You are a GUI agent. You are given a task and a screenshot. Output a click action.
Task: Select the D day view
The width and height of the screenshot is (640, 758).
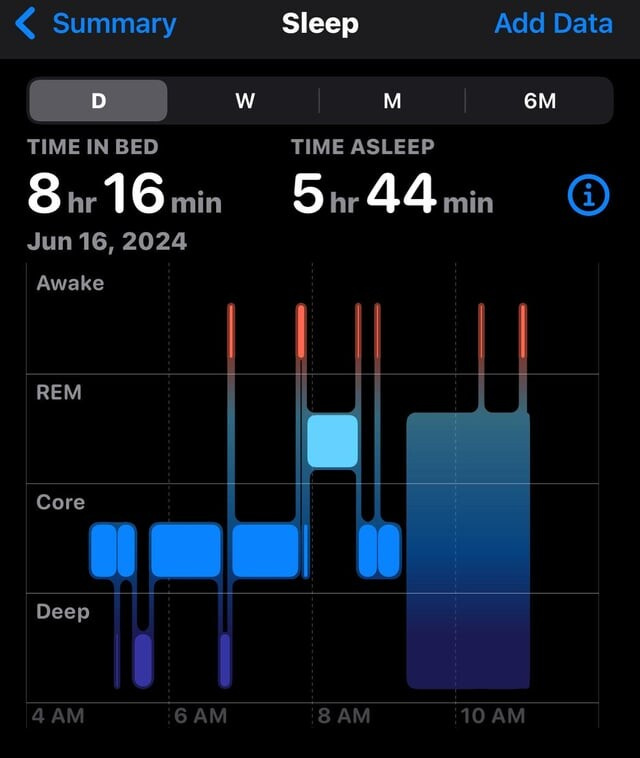click(98, 101)
